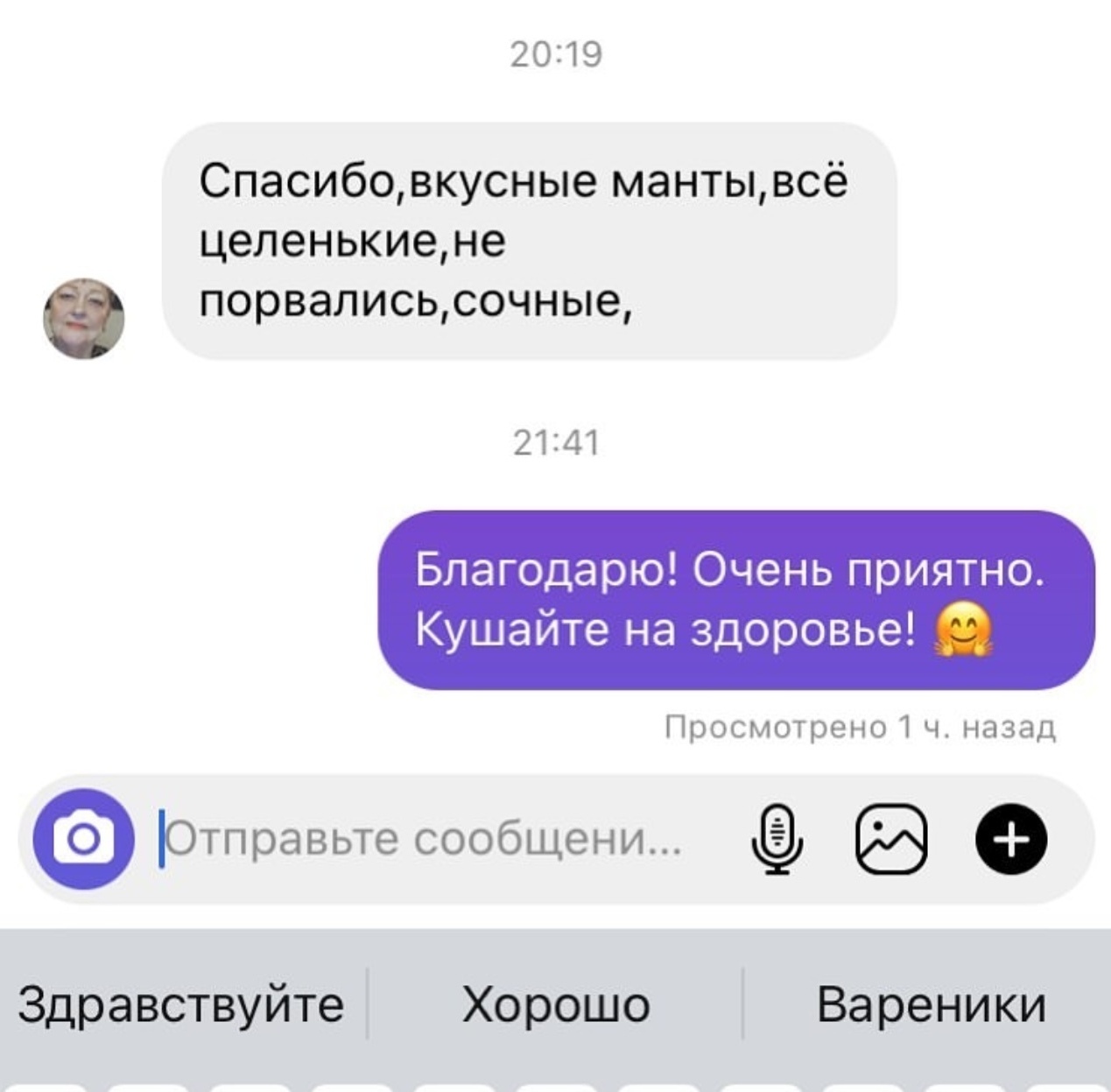Insert keyboard suggestion 'Здравствуйте'
The image size is (1111, 1092).
pos(181,1004)
